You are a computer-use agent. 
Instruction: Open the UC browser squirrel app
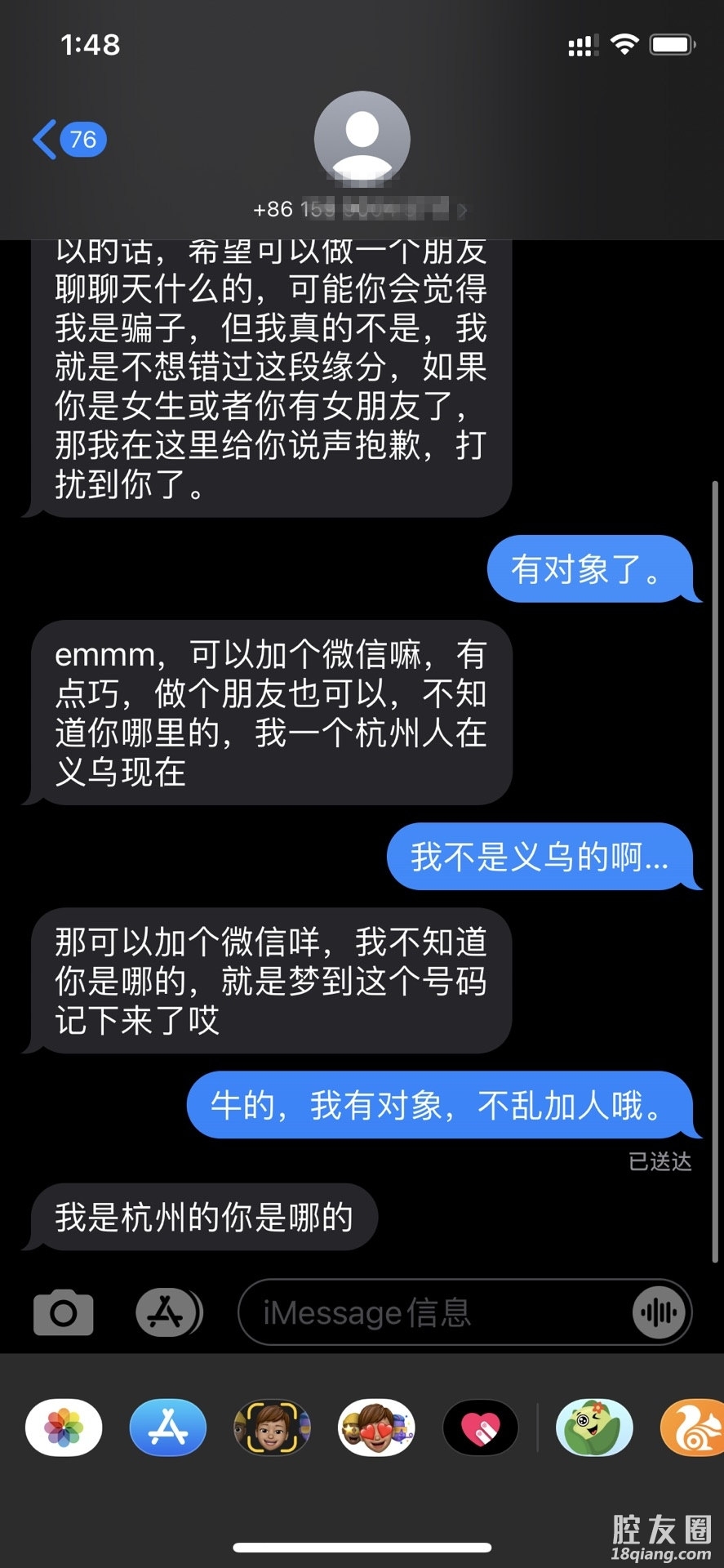coord(694,1428)
